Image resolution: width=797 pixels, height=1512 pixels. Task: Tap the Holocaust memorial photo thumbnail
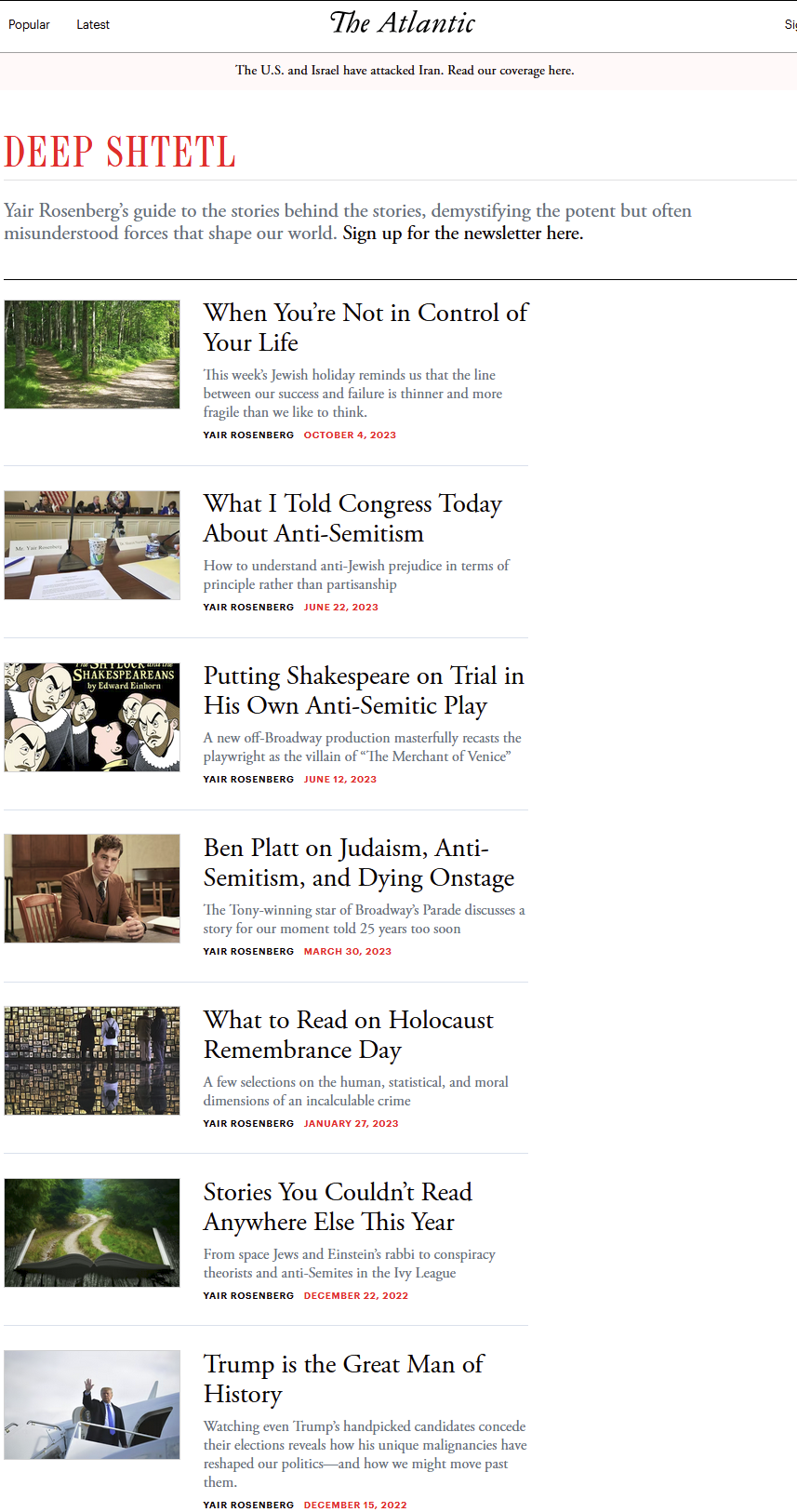click(x=92, y=1061)
